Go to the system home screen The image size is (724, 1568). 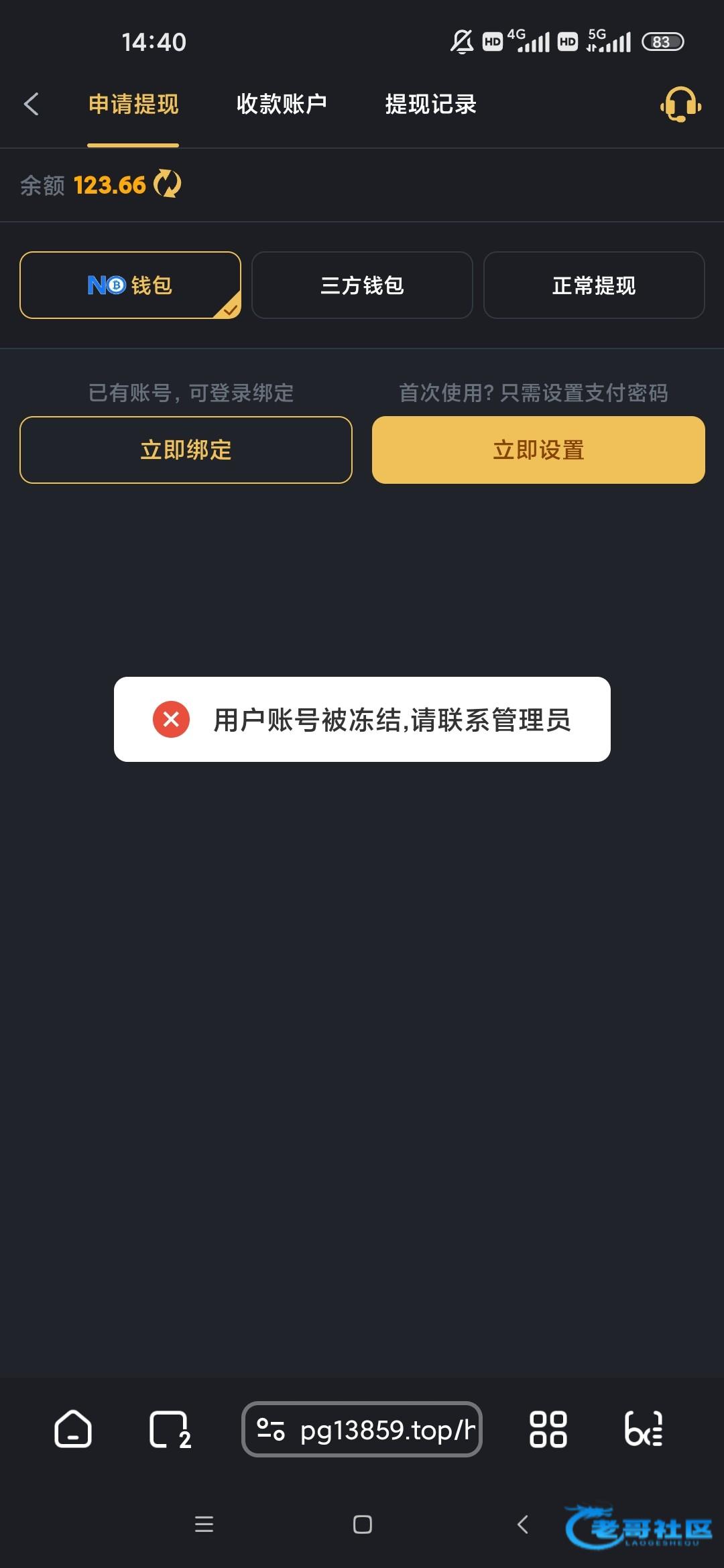click(x=363, y=1524)
